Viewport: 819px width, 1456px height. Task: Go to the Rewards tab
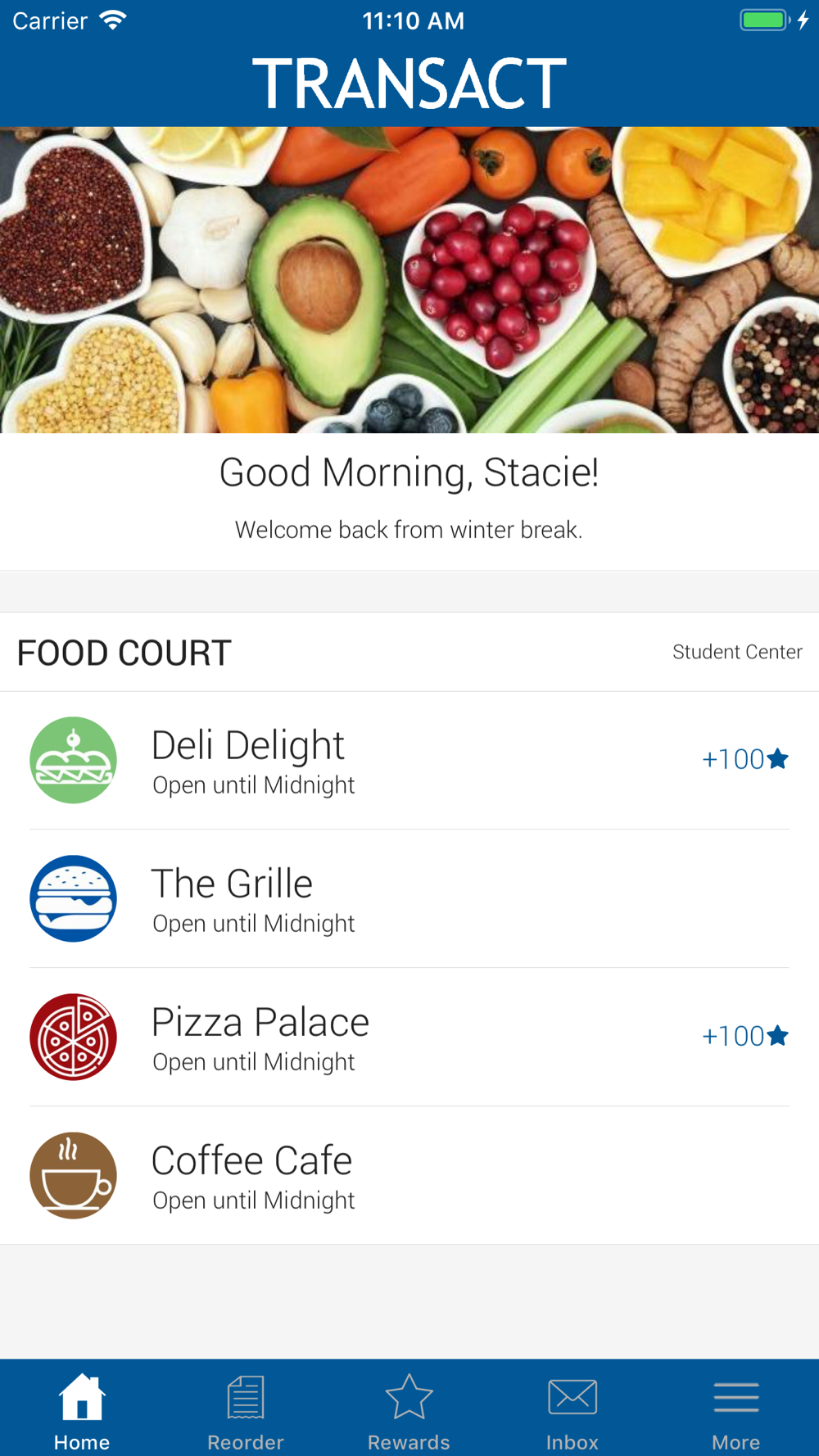point(409,1410)
